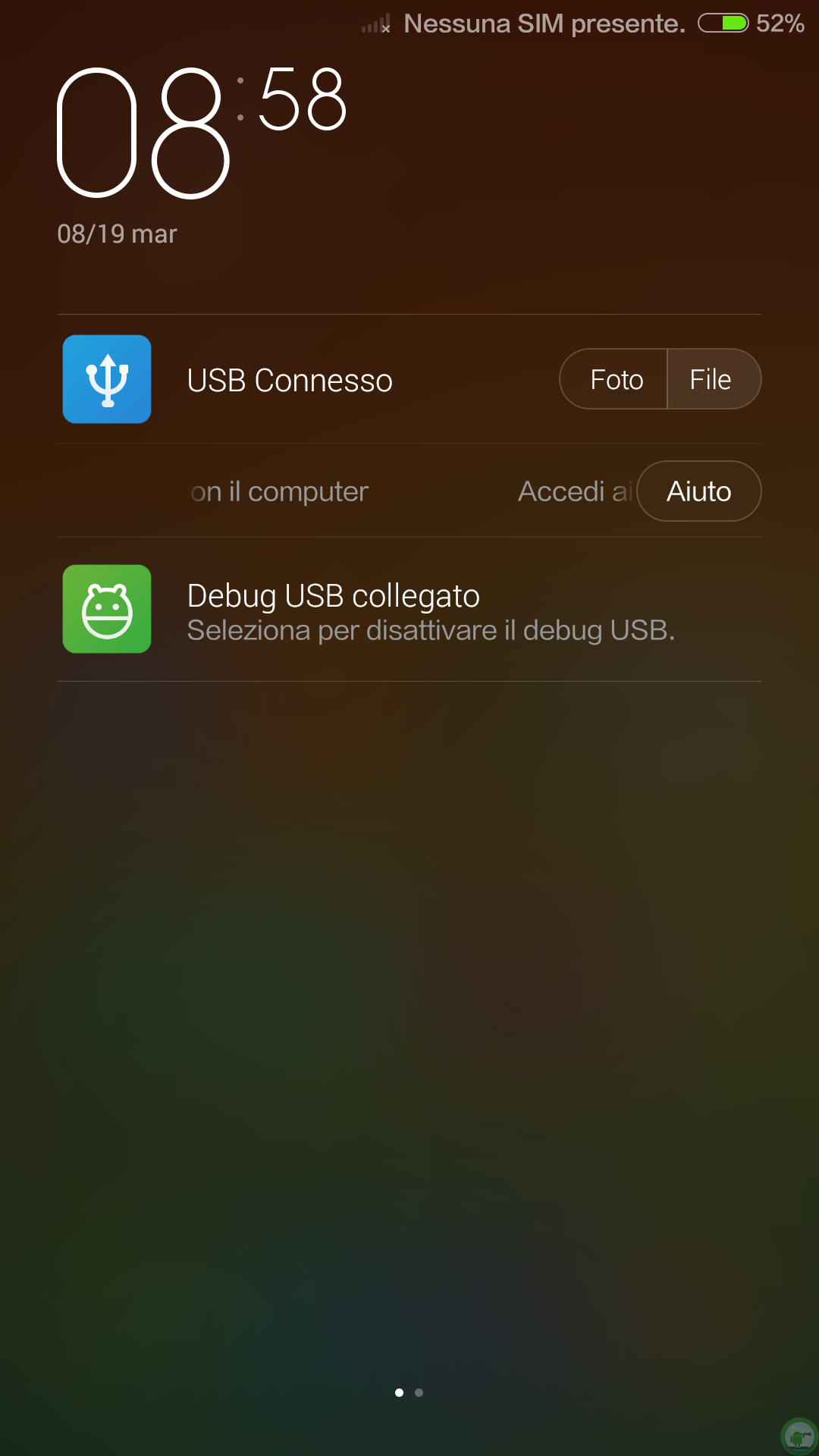Open Debug USB collegato notification
The height and width of the screenshot is (1456, 819).
(x=409, y=610)
